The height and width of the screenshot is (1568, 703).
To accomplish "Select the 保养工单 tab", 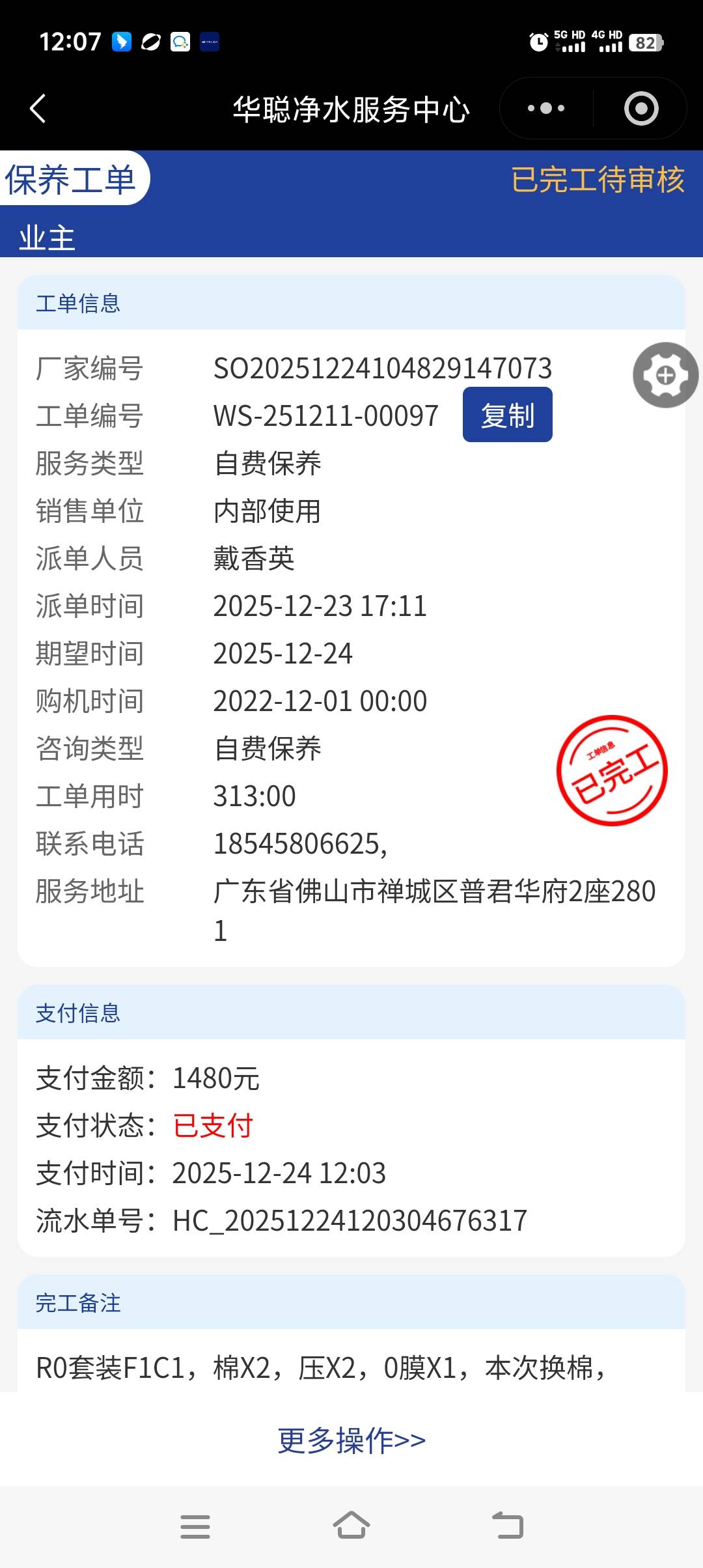I will point(72,179).
